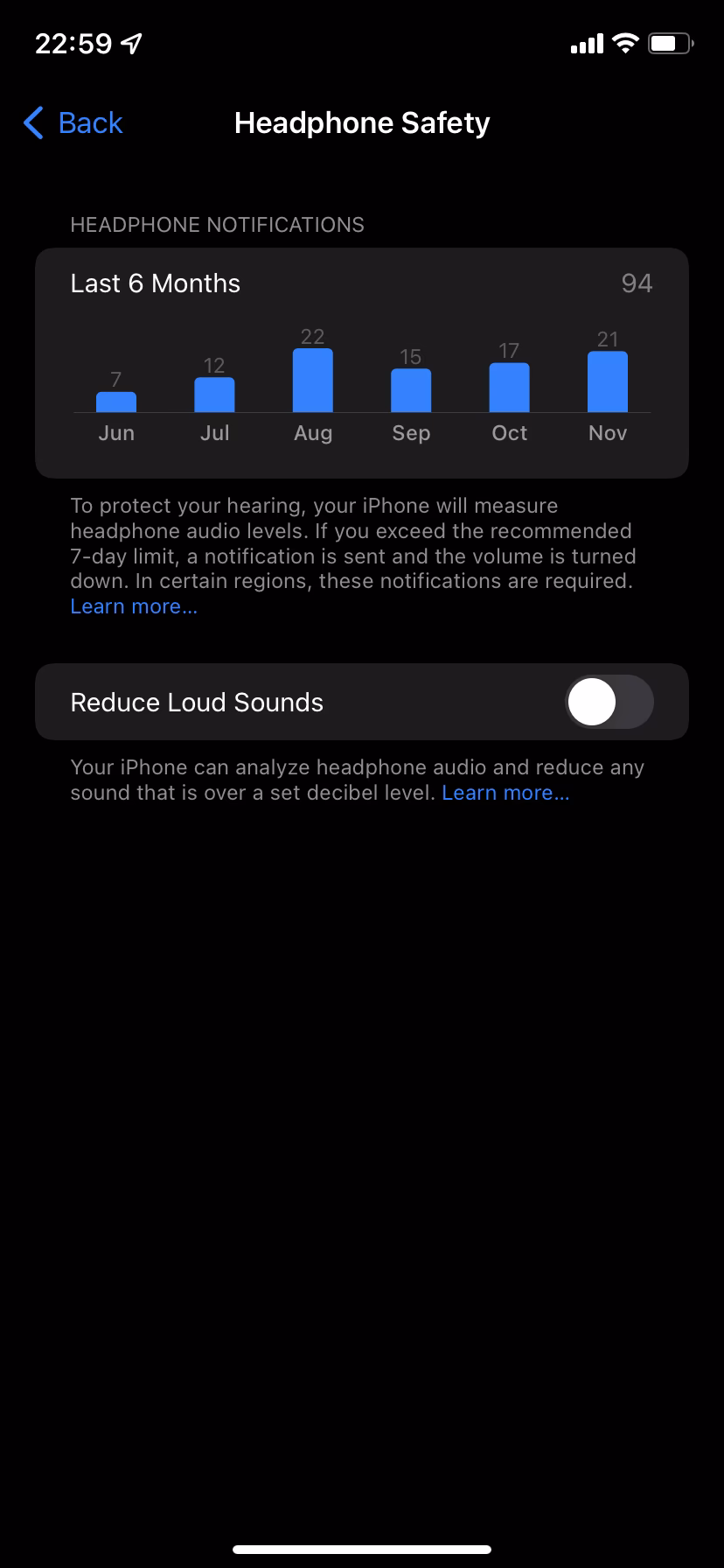Enable the Reduce Loud Sounds toggle
724x1568 pixels.
click(609, 702)
